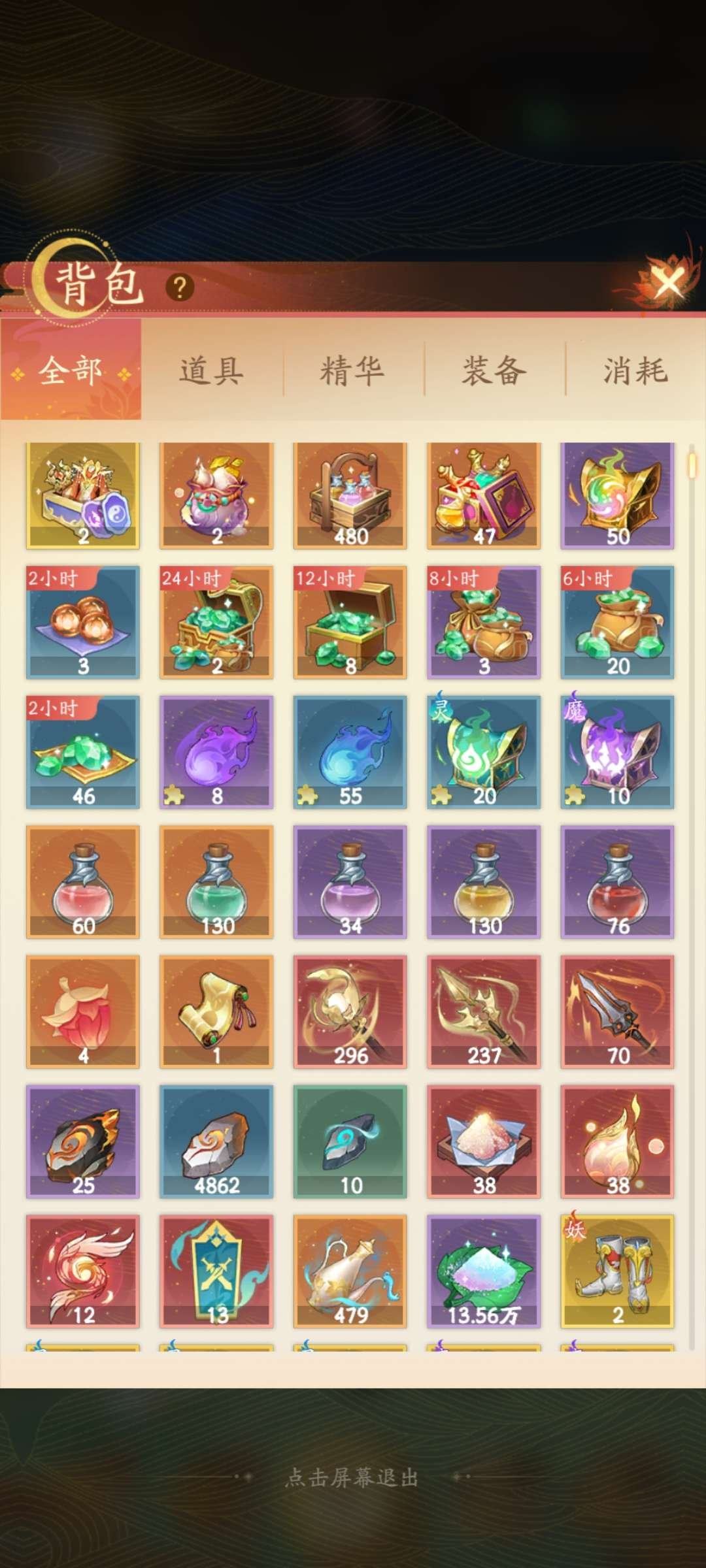Open the backpack help question mark

coord(180,287)
